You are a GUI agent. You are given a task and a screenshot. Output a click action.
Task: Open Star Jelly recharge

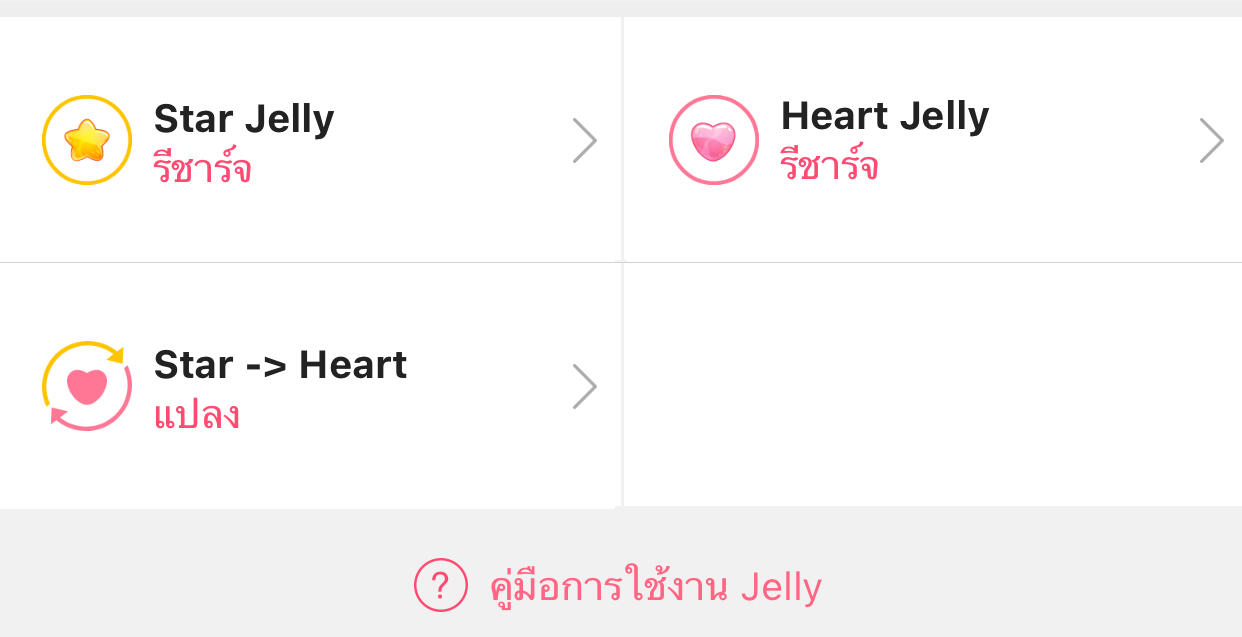point(310,140)
